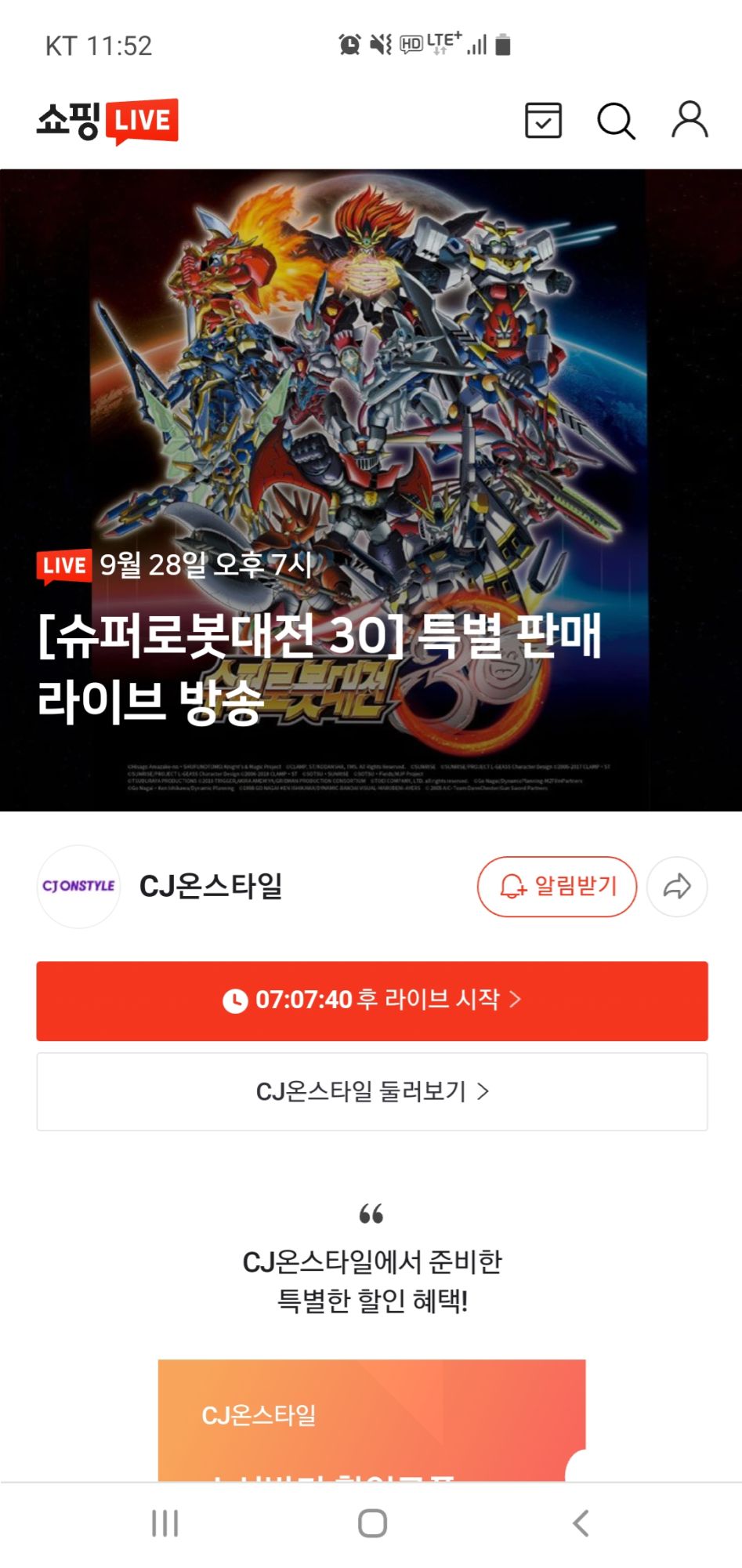The width and height of the screenshot is (742, 1568).
Task: Open the 슈퍼로봇대전 30 live banner
Action: [371, 489]
